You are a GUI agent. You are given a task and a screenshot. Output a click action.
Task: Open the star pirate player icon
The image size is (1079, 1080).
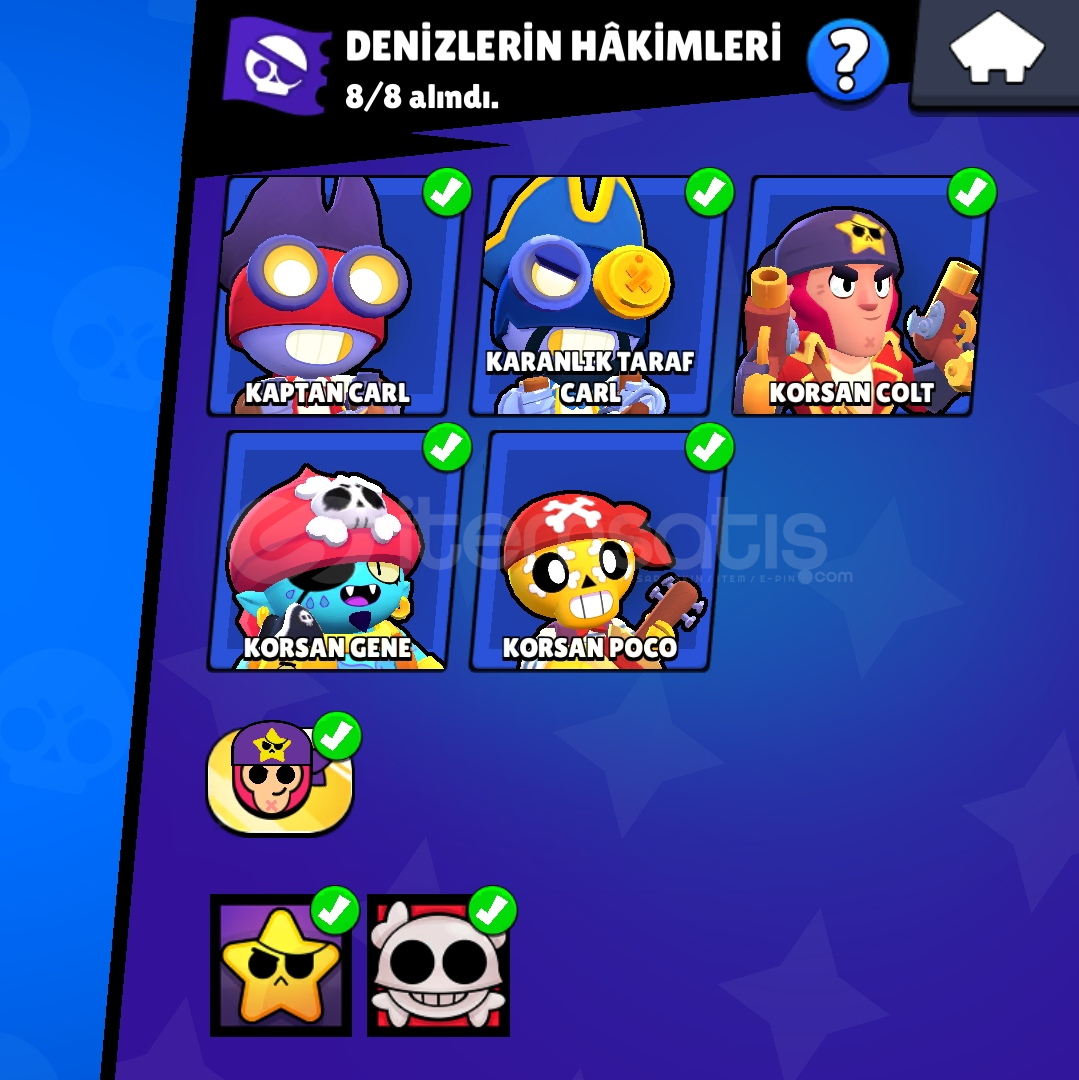(281, 965)
